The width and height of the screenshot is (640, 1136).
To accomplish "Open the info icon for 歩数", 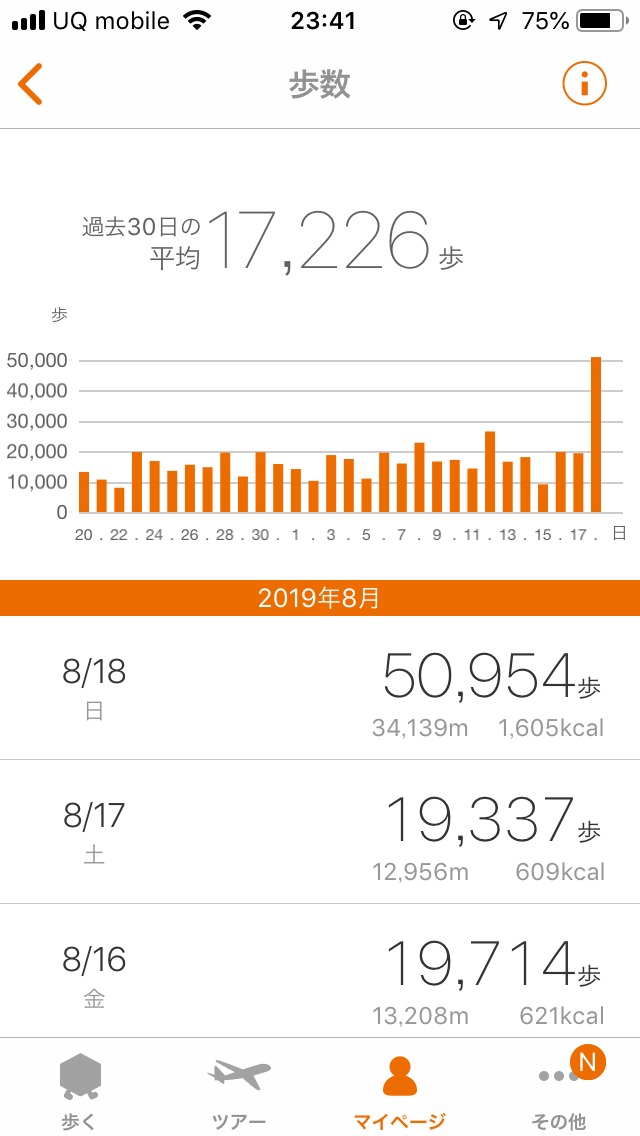I will 585,85.
